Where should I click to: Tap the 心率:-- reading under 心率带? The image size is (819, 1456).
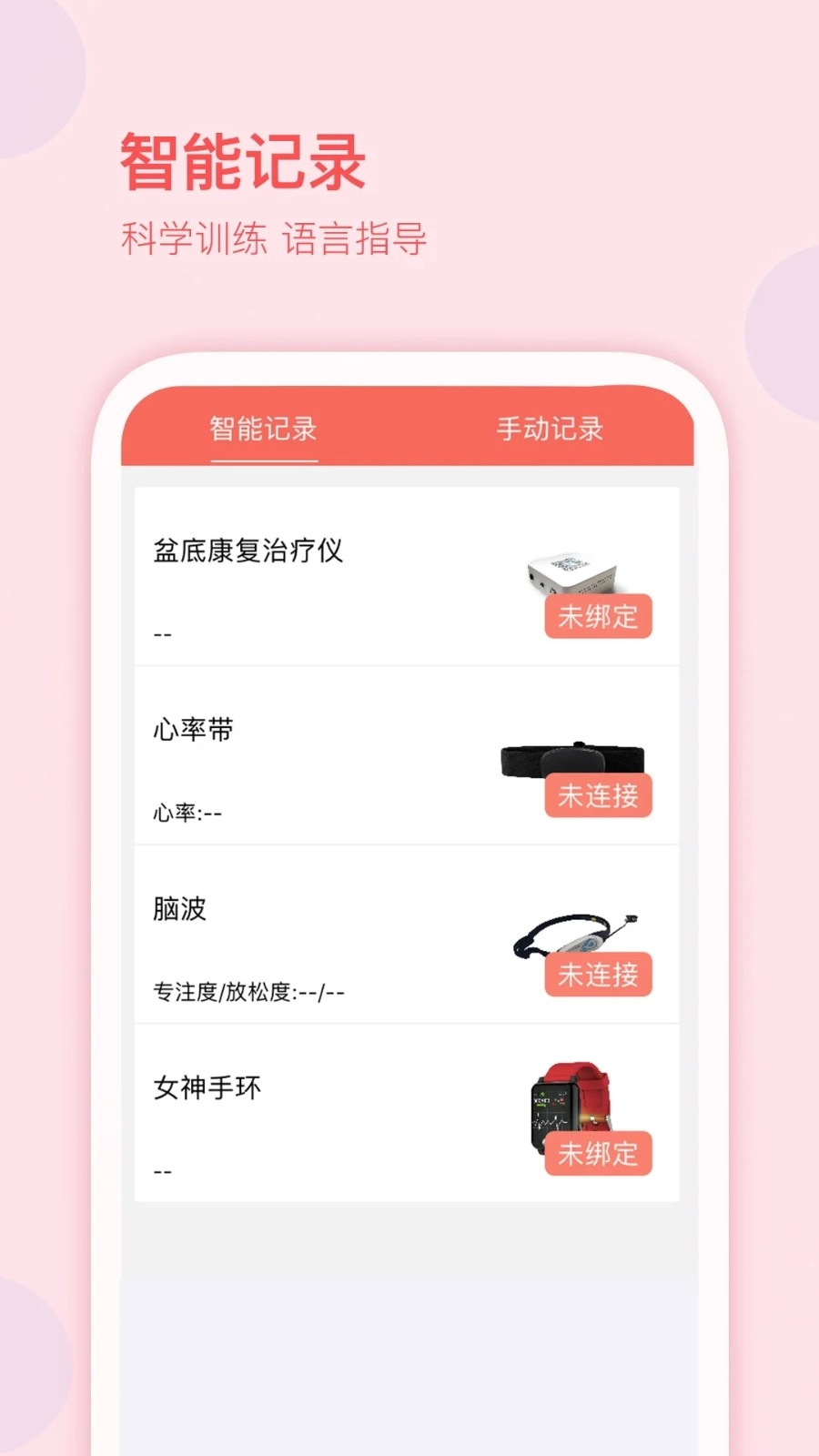pyautogui.click(x=185, y=814)
